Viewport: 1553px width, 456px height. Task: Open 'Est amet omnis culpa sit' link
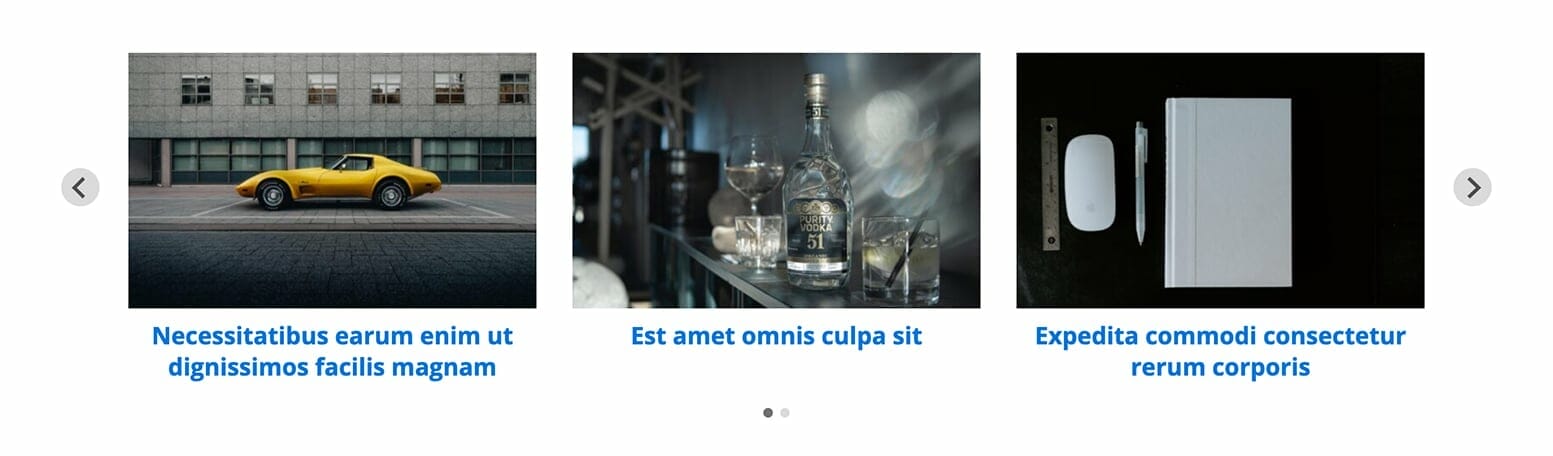(776, 336)
